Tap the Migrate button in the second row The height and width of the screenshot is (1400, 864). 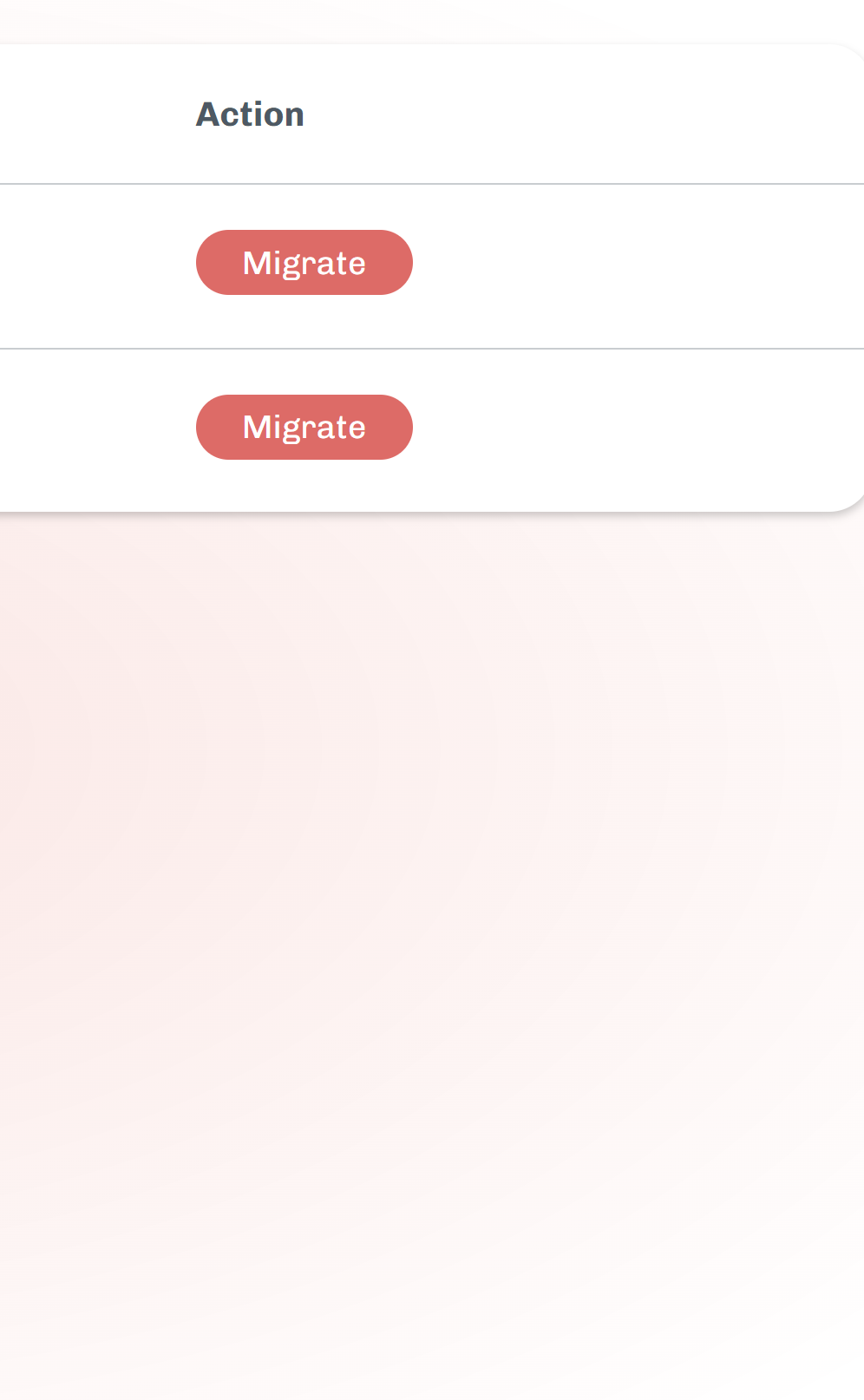[x=304, y=428]
